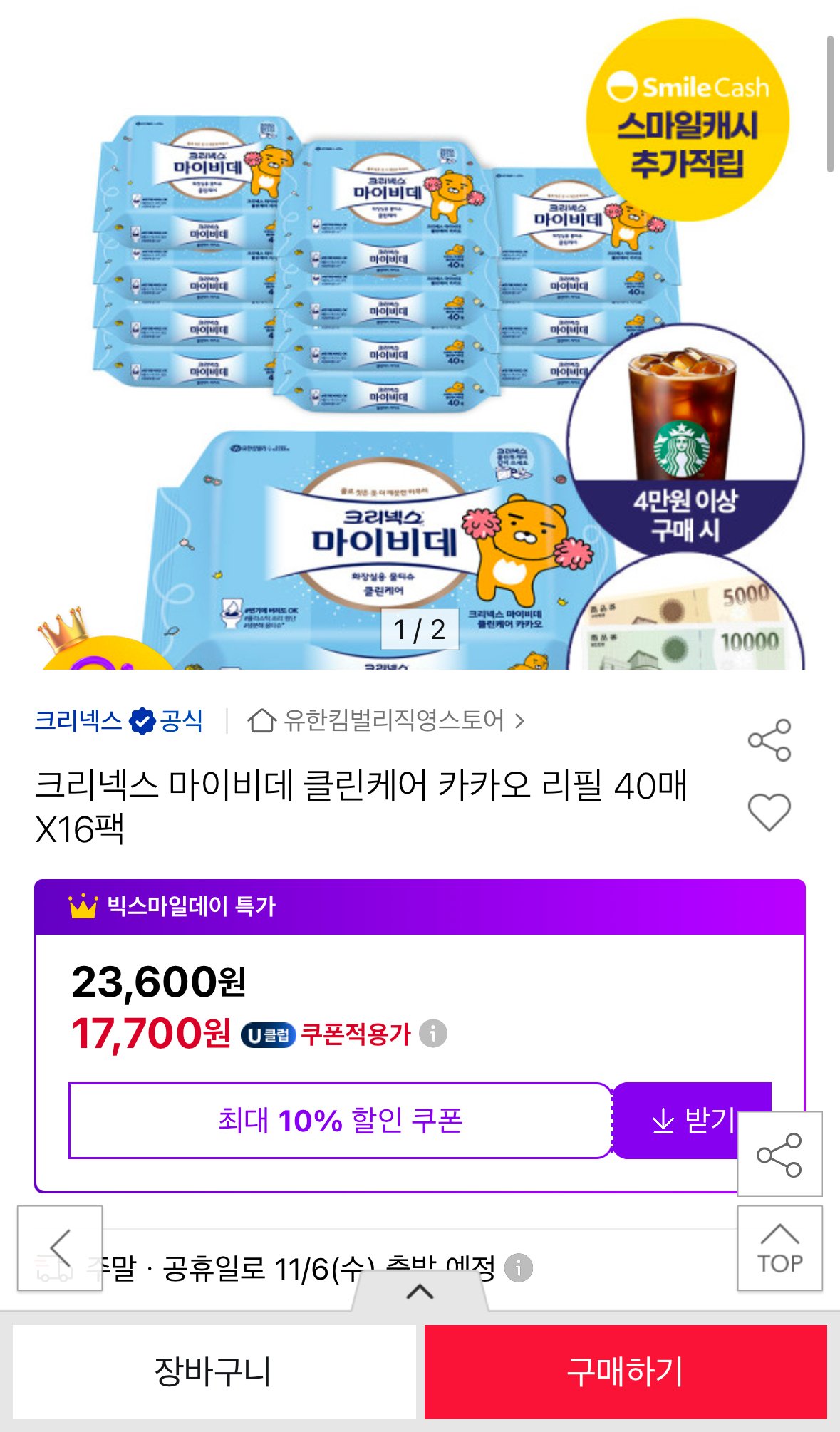Go back with floating left arrow
Viewport: 840px width, 1432px height.
(x=60, y=1248)
